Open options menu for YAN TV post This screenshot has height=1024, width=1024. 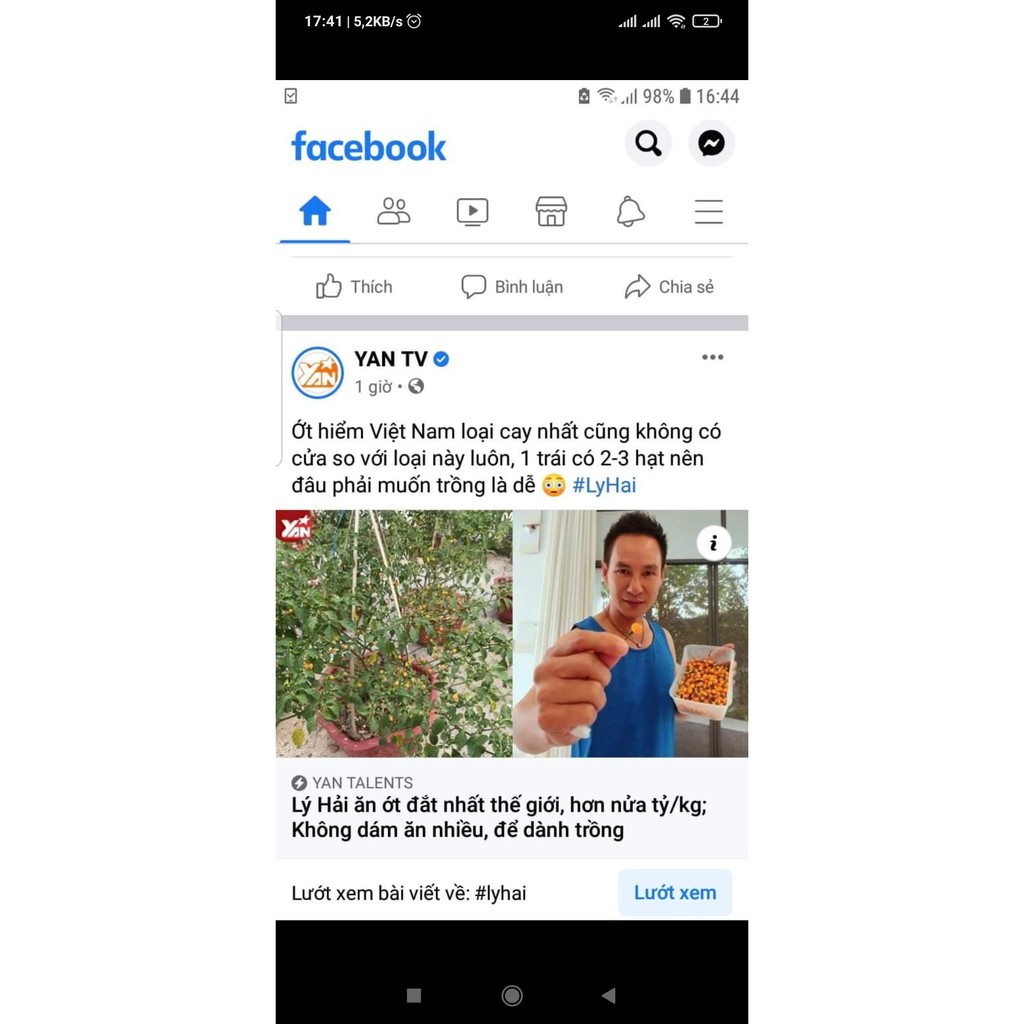point(712,358)
